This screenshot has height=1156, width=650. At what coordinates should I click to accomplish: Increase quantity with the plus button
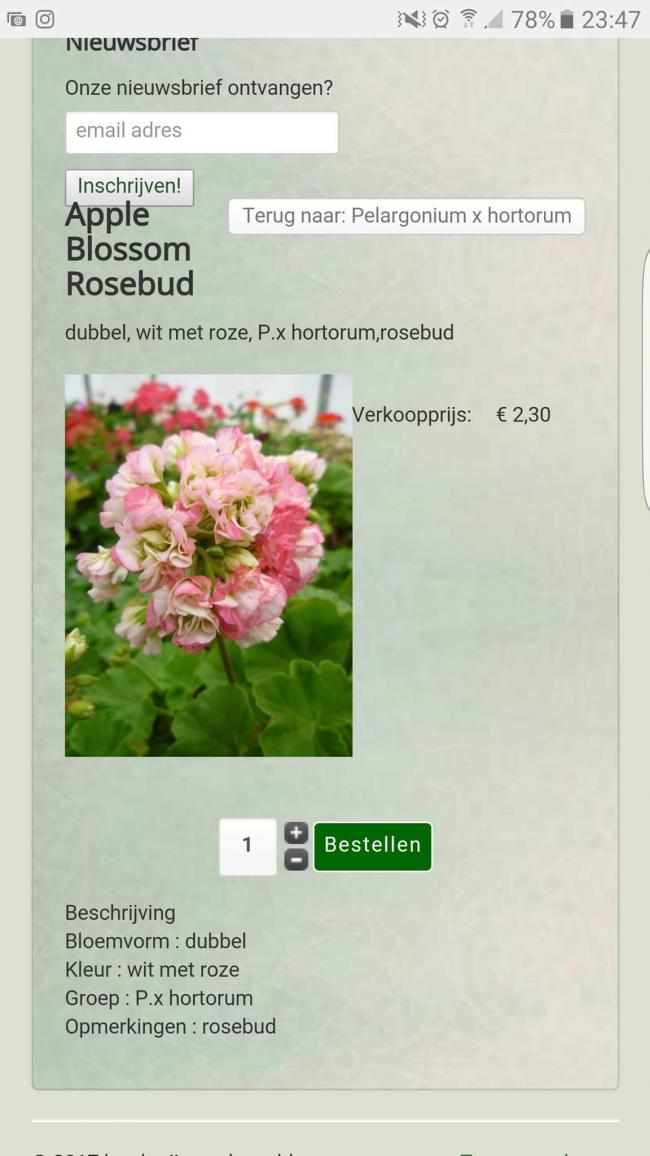click(296, 833)
